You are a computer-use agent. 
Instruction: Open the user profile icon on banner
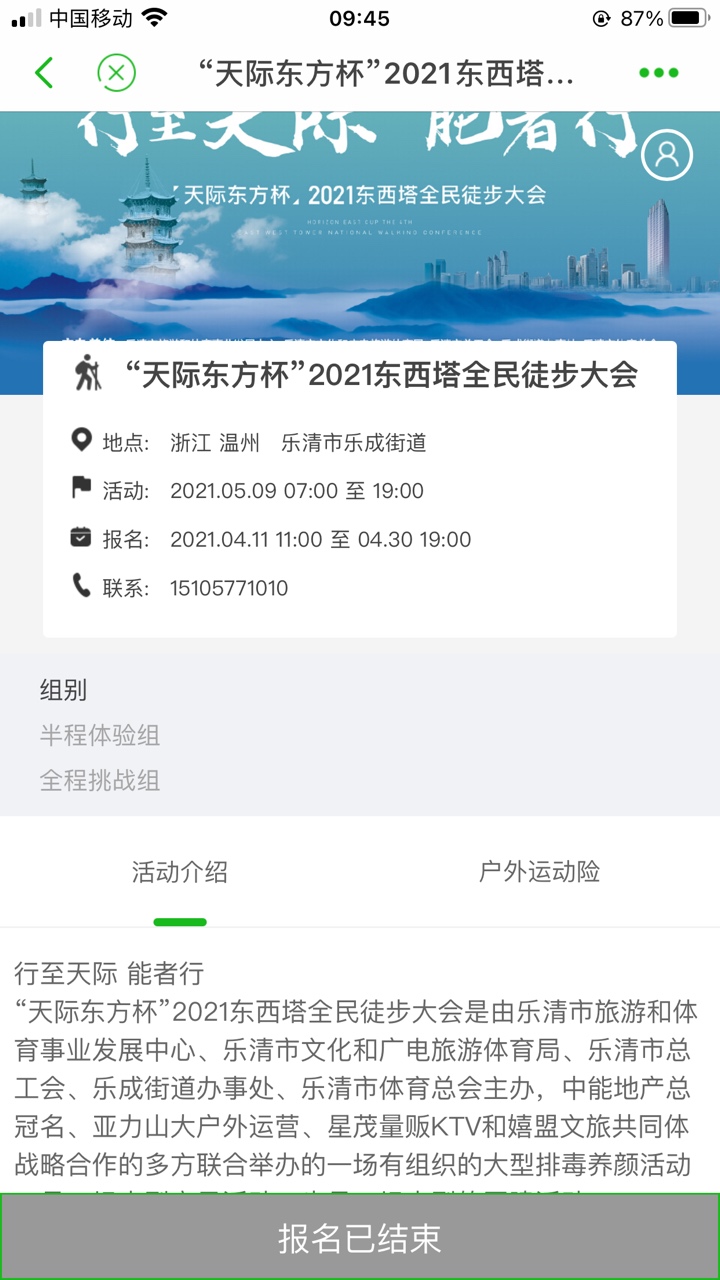coord(667,155)
